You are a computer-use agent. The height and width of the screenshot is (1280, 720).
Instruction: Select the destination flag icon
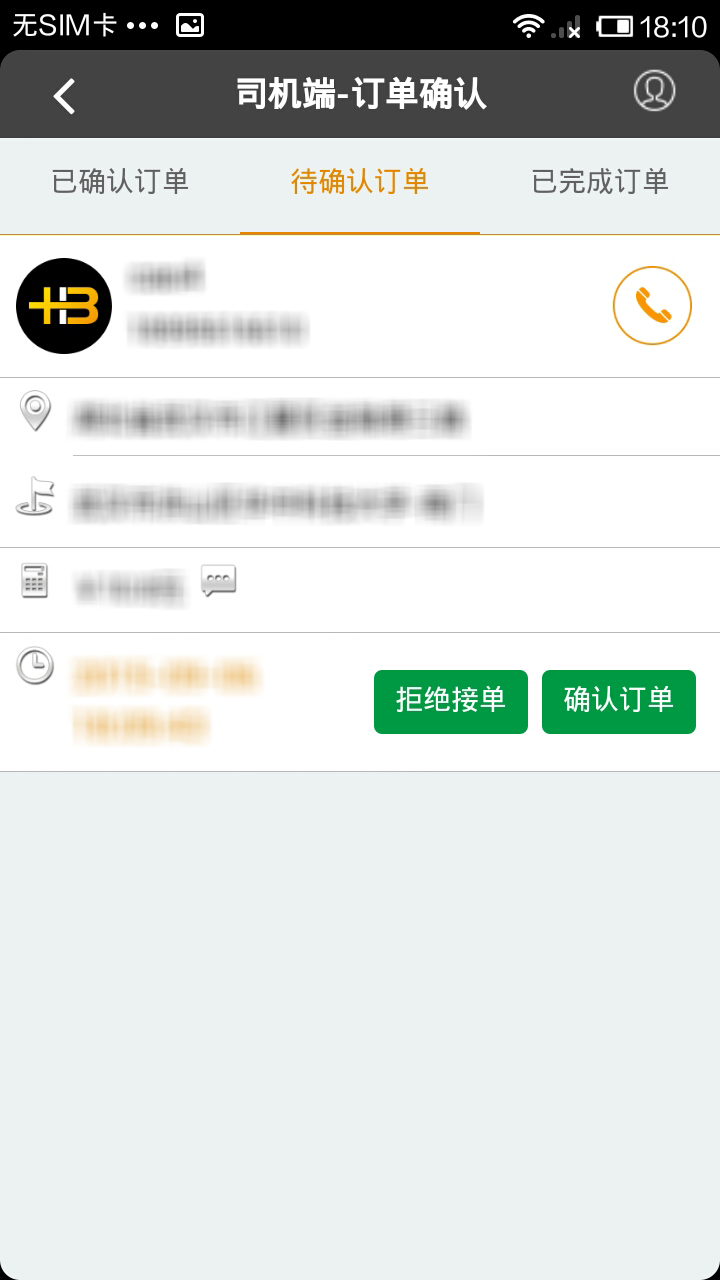tap(36, 497)
